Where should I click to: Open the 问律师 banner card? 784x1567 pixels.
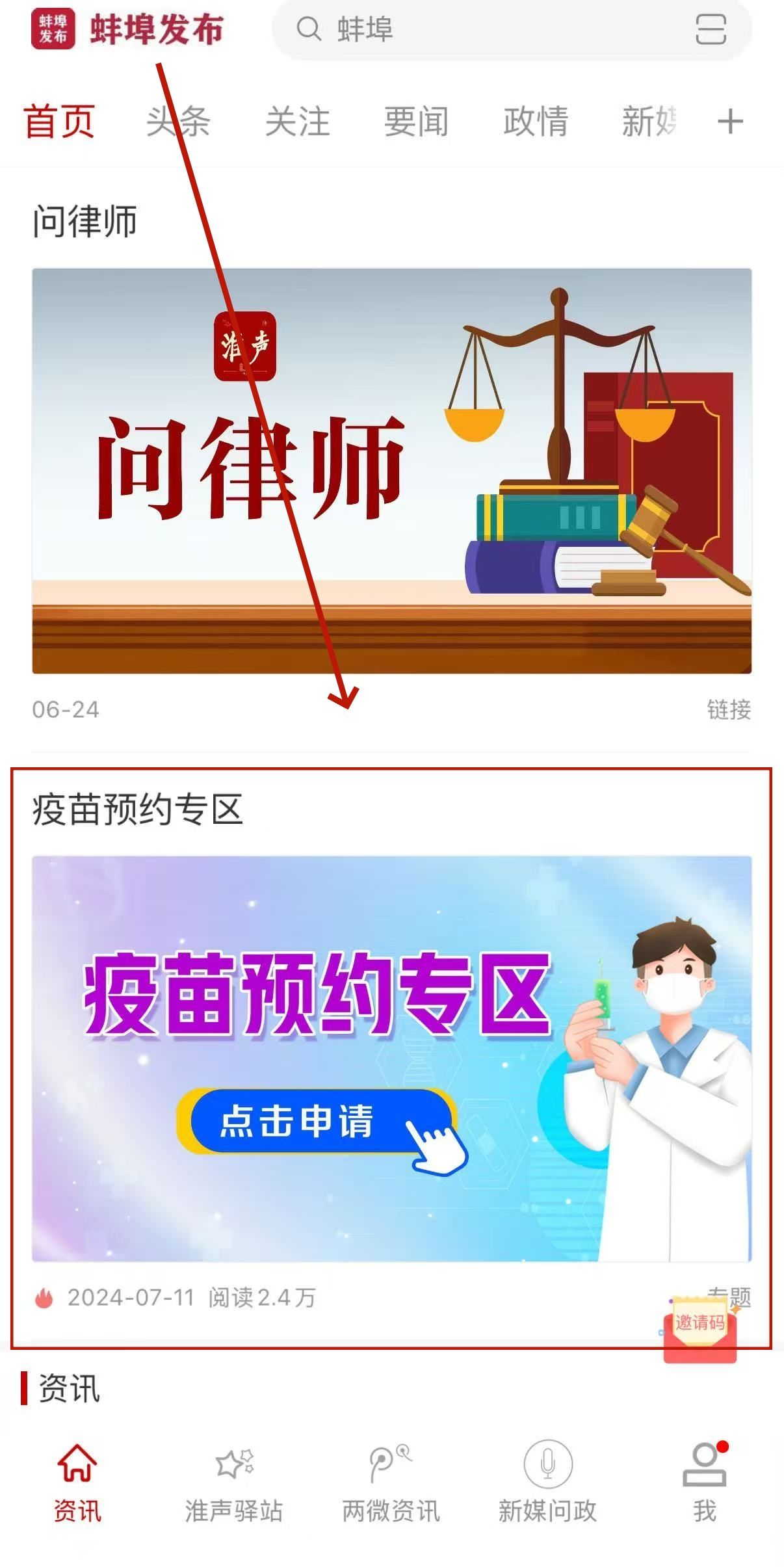tap(391, 471)
